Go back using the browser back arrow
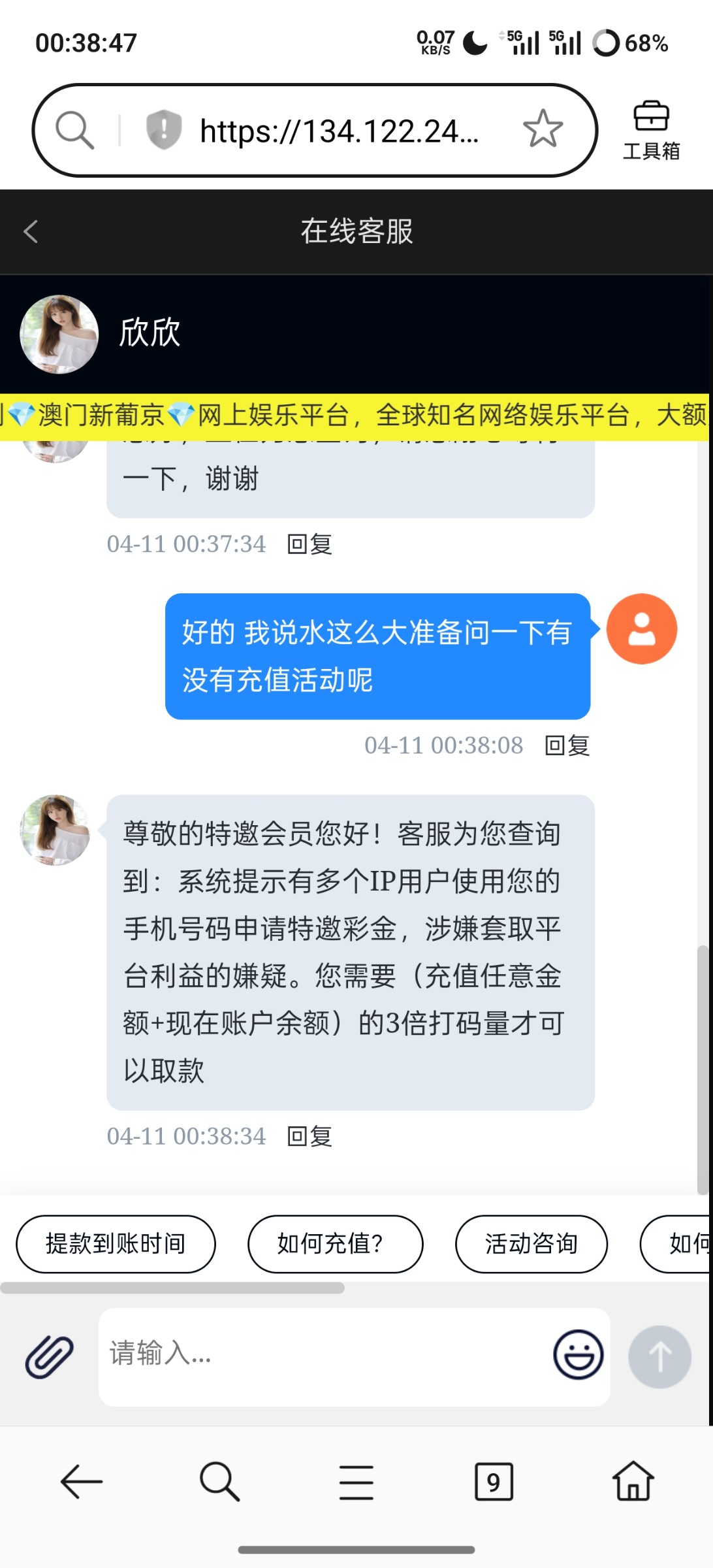713x1568 pixels. pos(82,1481)
